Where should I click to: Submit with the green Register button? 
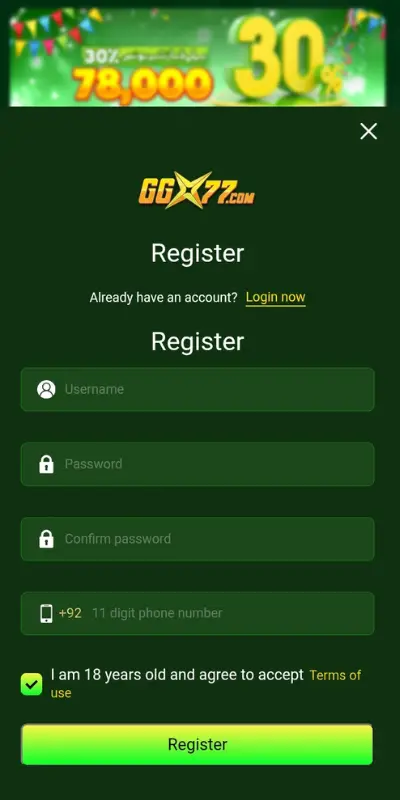[x=197, y=744]
